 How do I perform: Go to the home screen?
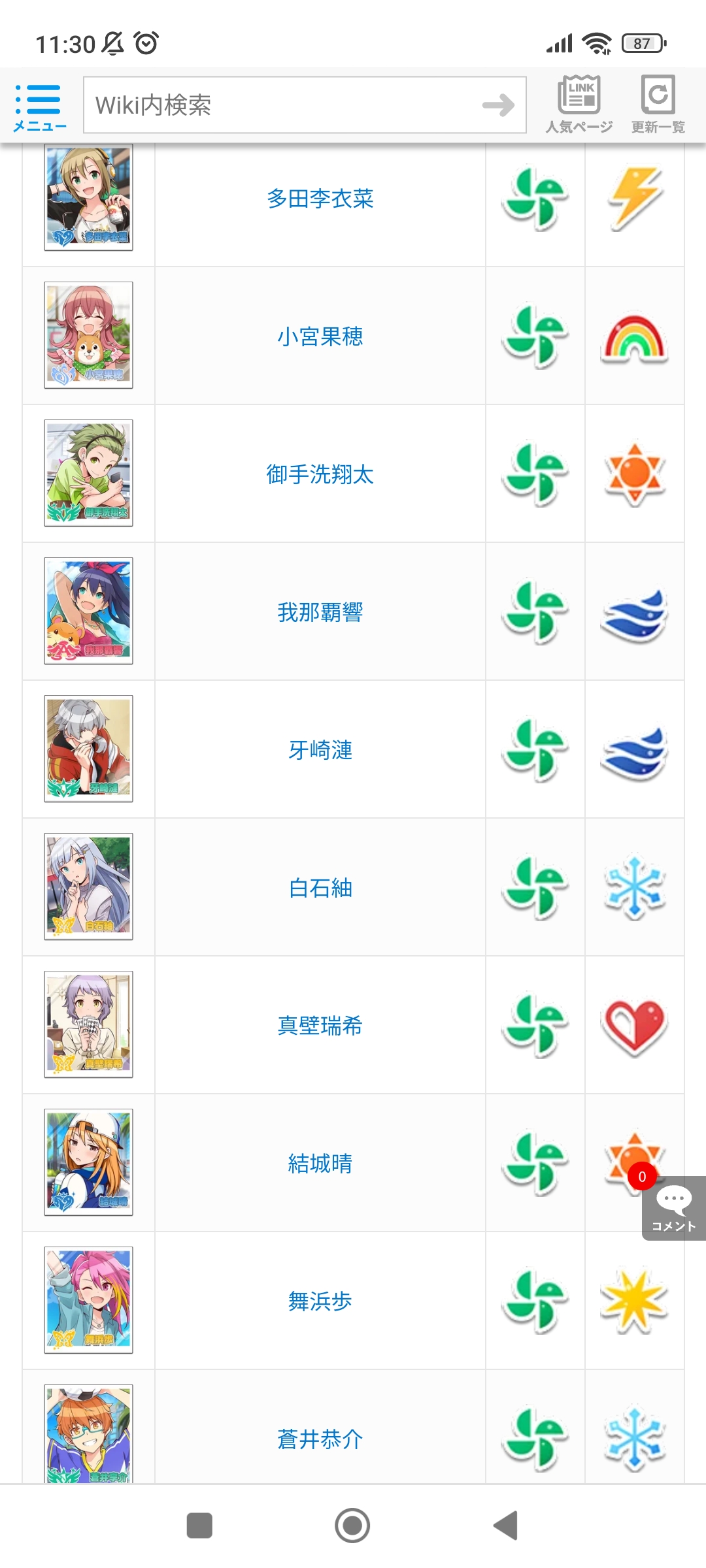pos(352,1526)
